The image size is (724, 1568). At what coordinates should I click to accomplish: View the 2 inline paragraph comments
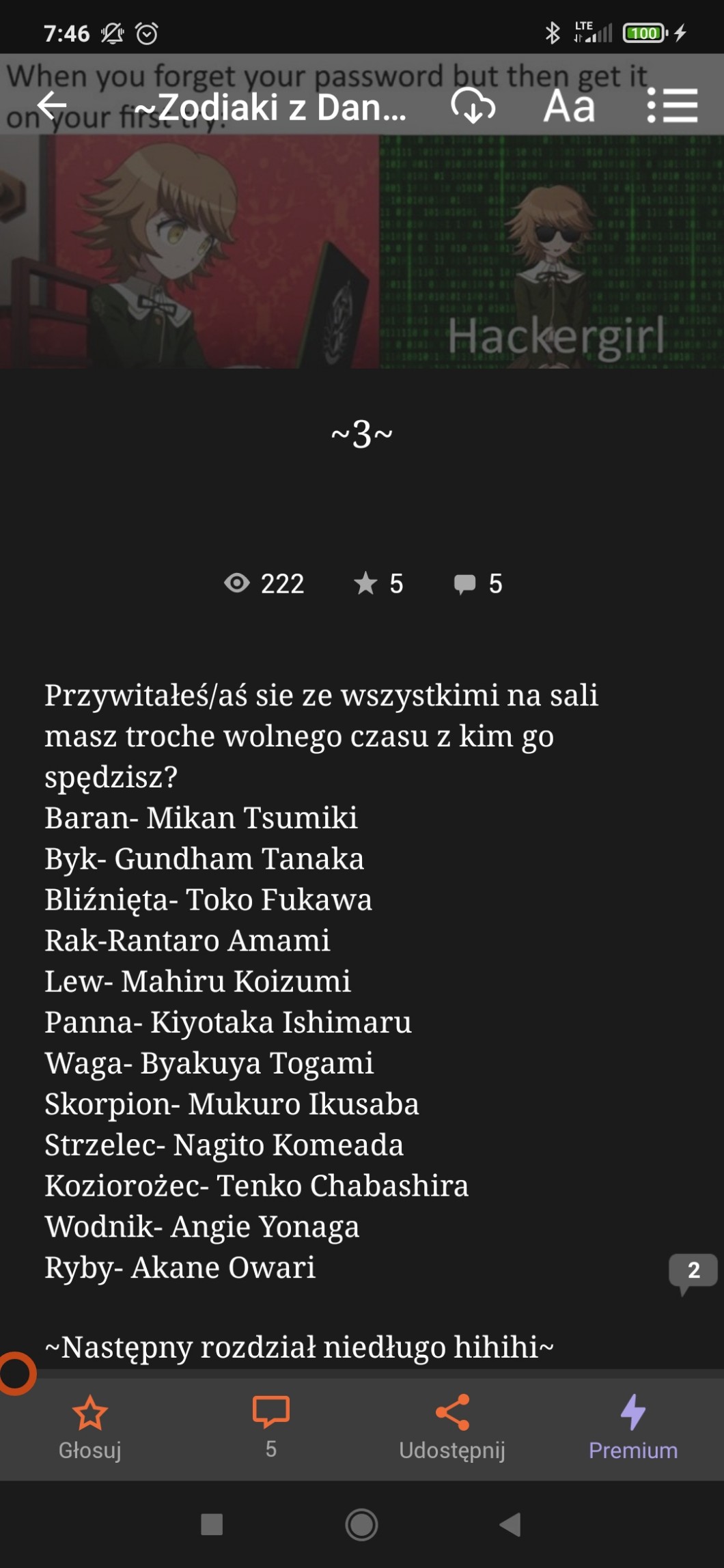693,1272
